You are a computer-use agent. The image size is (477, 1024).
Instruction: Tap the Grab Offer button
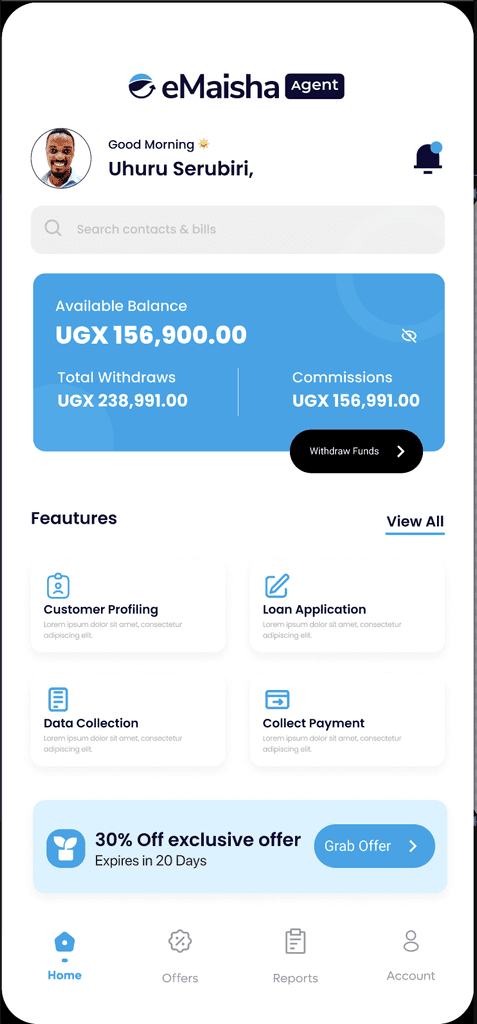374,846
